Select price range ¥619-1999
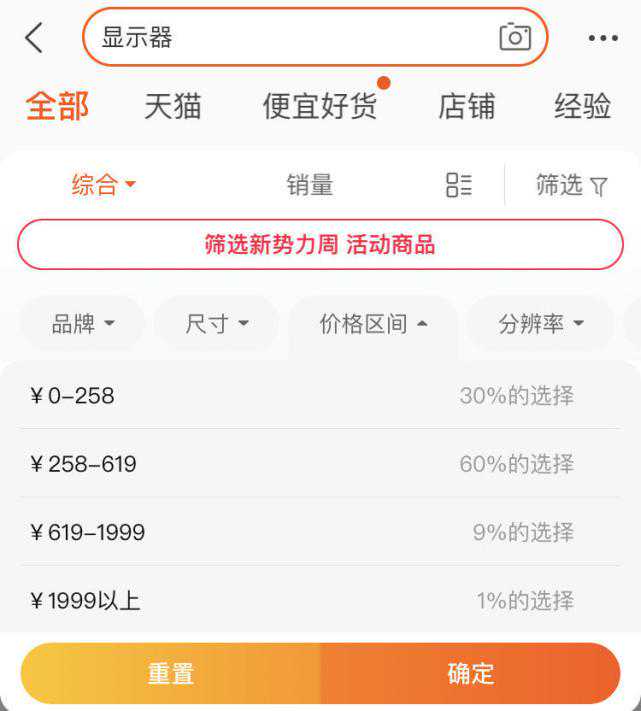 coord(320,532)
